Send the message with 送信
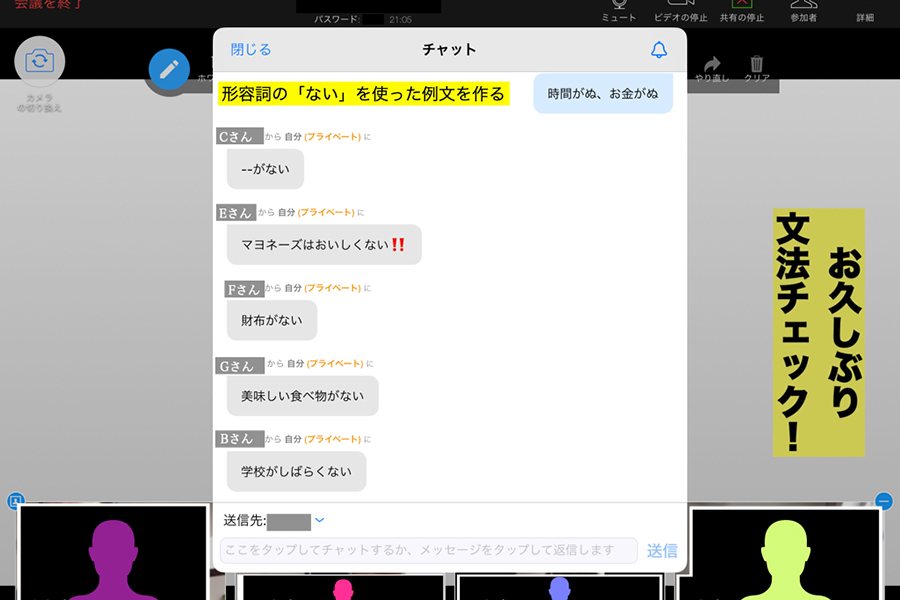Image resolution: width=900 pixels, height=600 pixels. (662, 550)
